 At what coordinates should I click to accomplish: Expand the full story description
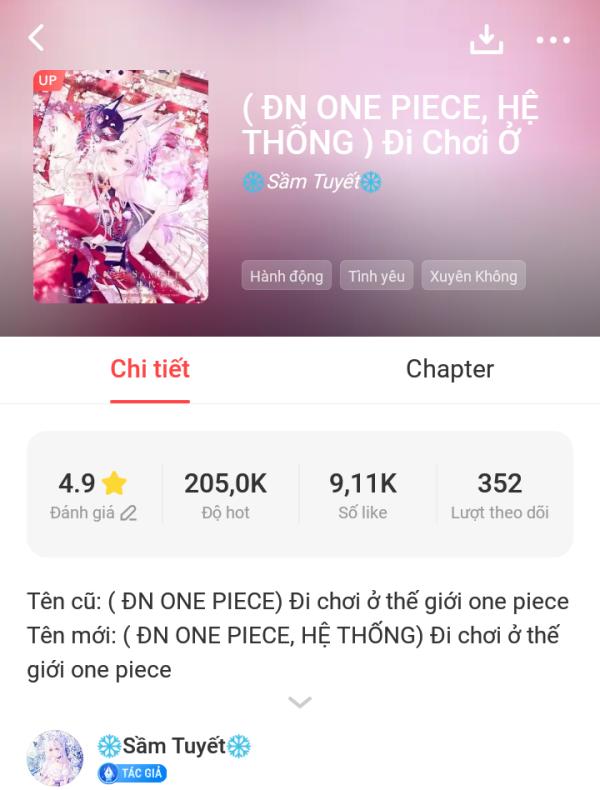click(x=300, y=702)
